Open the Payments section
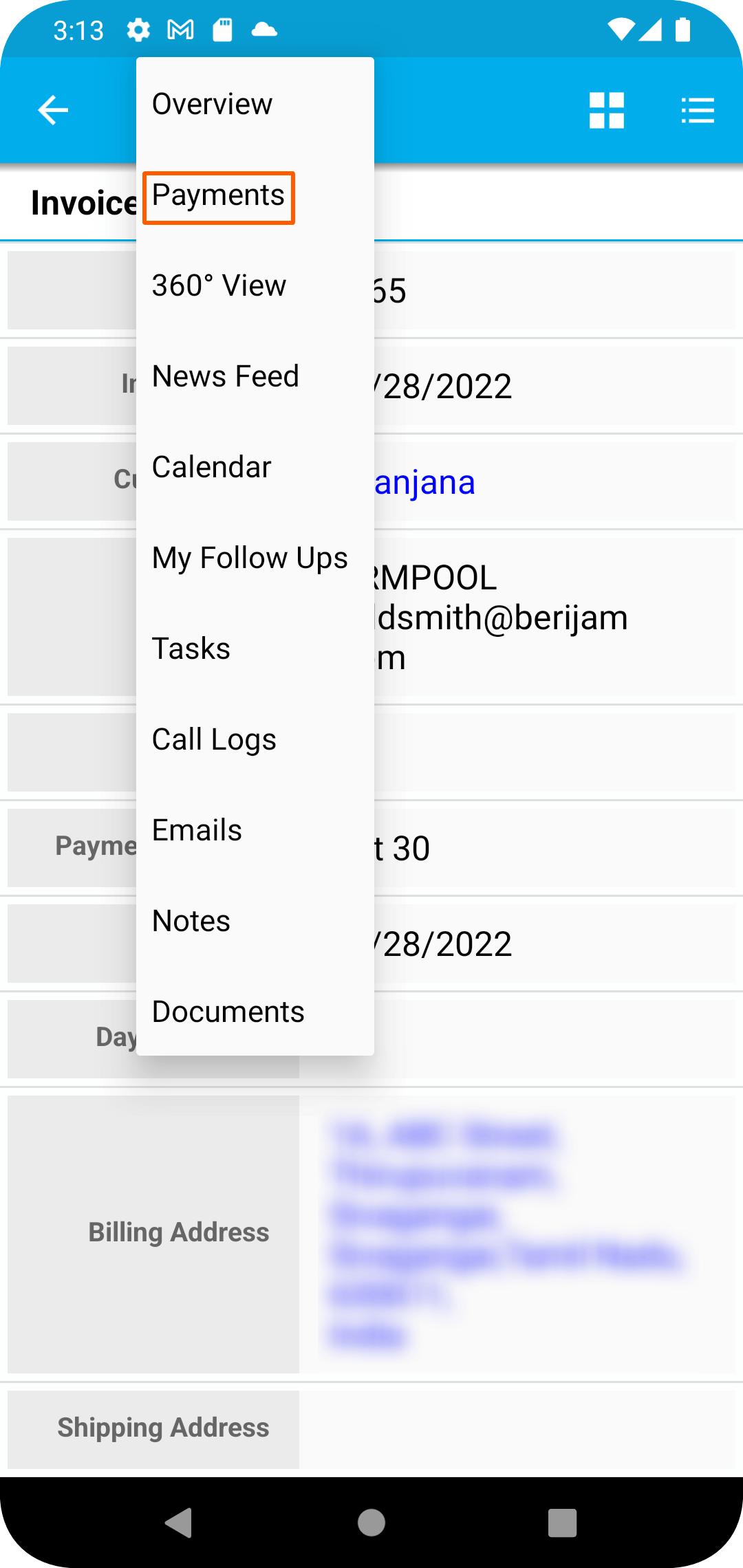This screenshot has width=743, height=1568. pos(219,197)
